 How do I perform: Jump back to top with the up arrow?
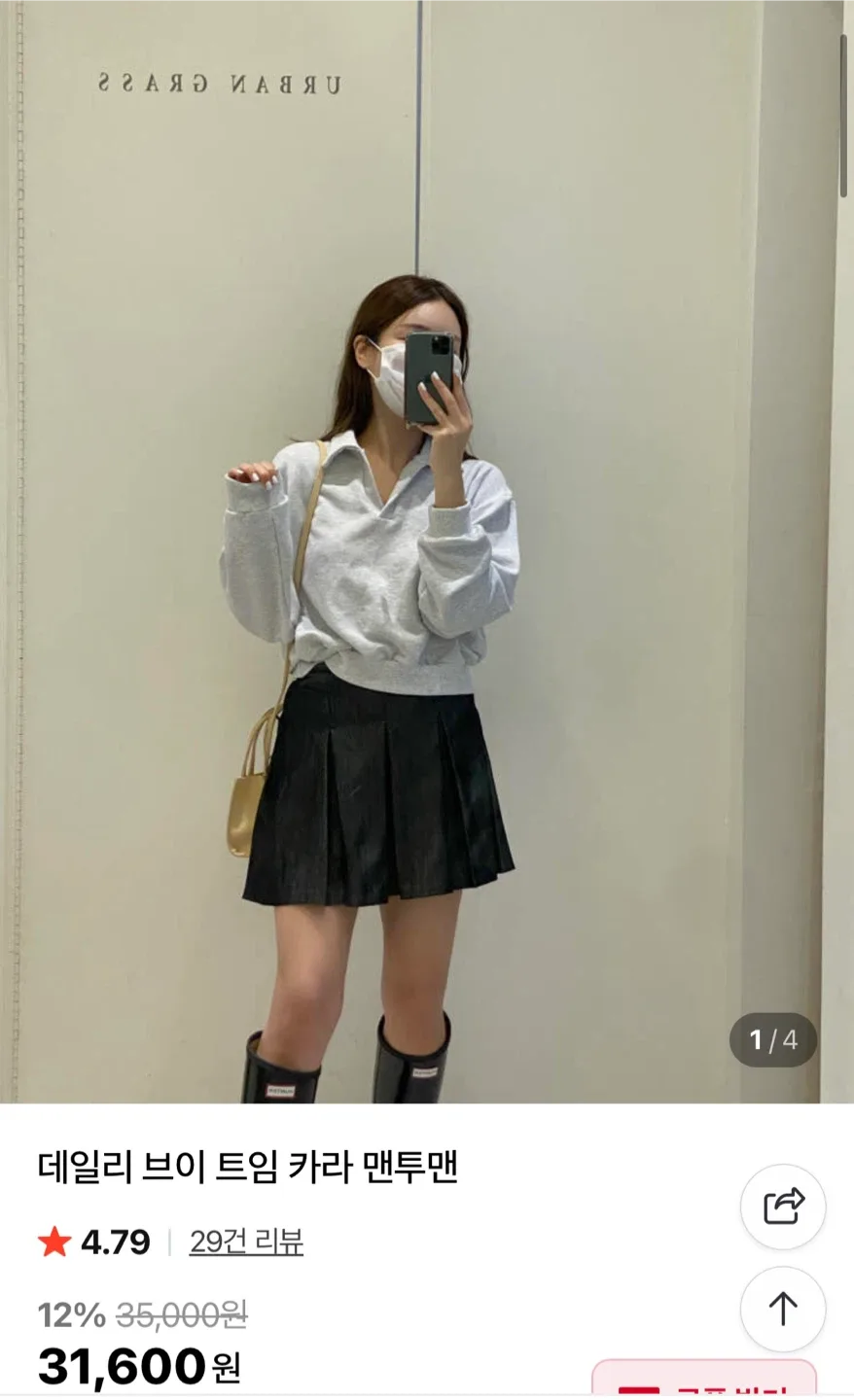click(783, 1309)
